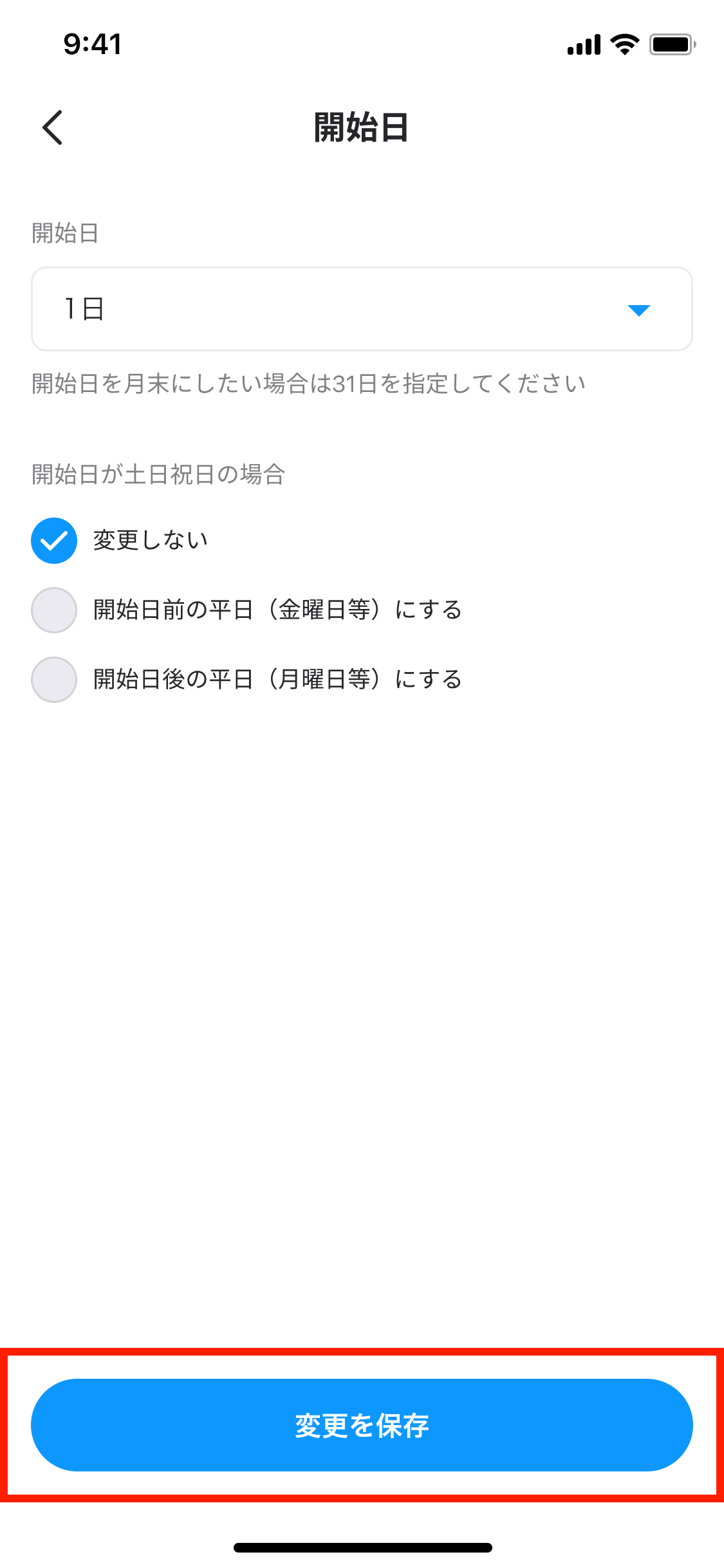
Task: Choose 開始日前の平日（金曜日等）にする
Action: pos(54,610)
